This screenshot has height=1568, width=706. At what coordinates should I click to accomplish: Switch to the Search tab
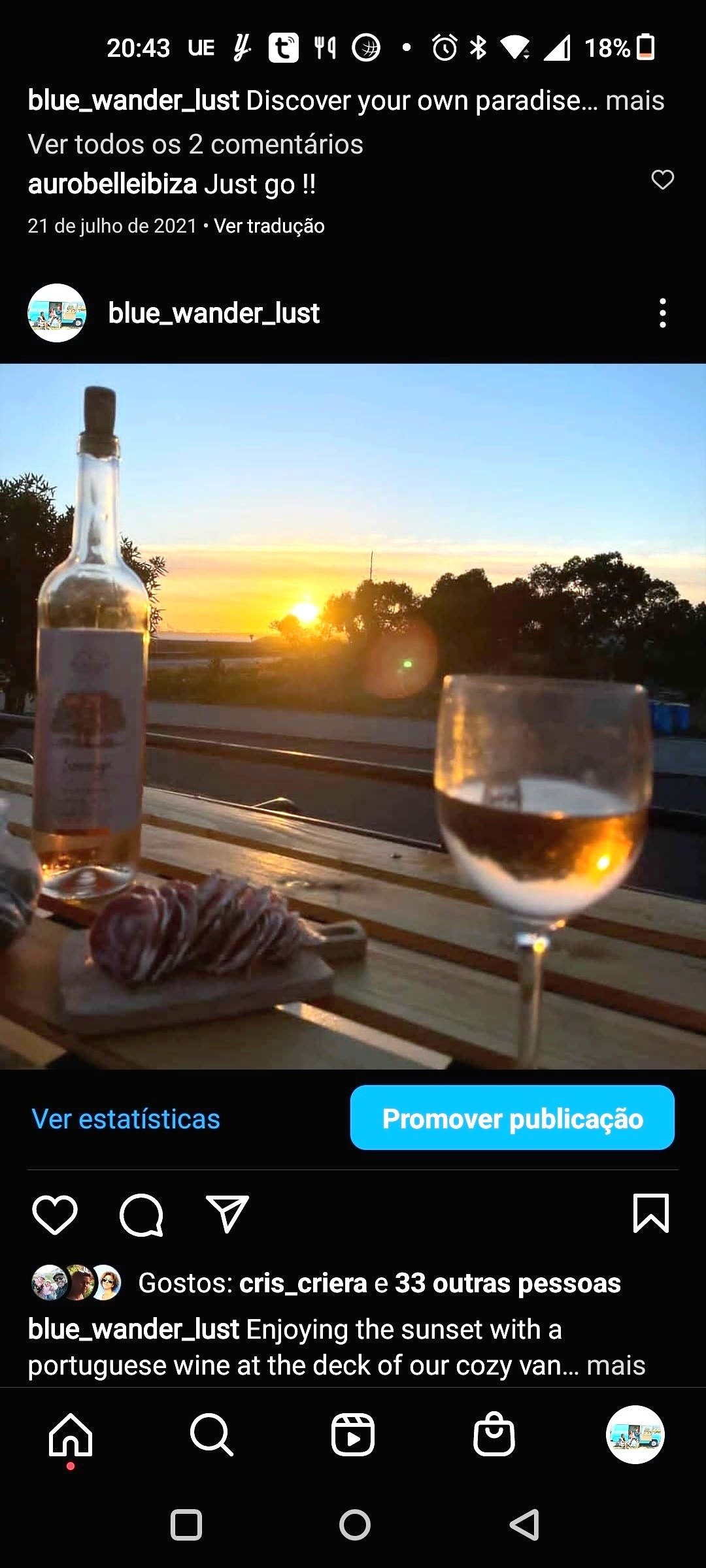tap(212, 1435)
